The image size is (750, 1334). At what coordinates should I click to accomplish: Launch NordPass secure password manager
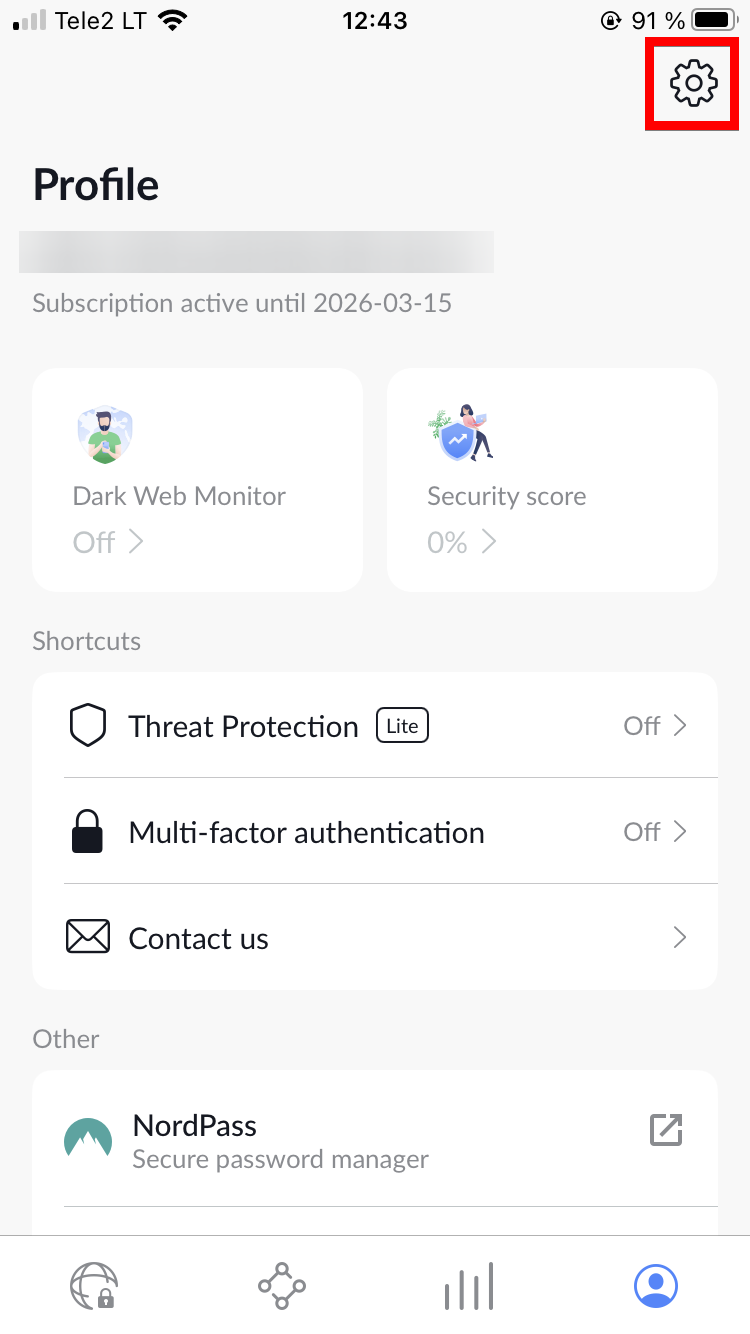click(375, 1140)
